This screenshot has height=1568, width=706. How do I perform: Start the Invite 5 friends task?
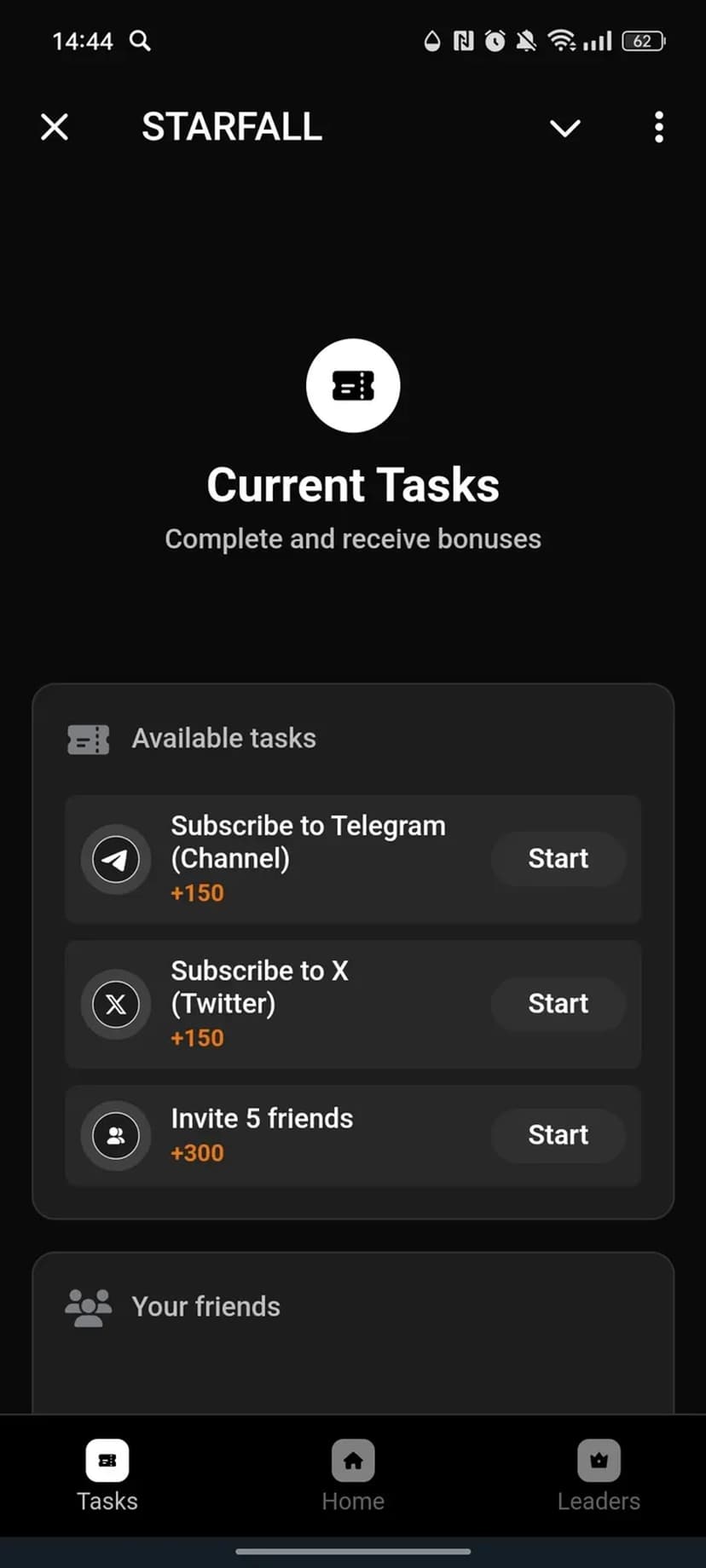click(558, 1135)
